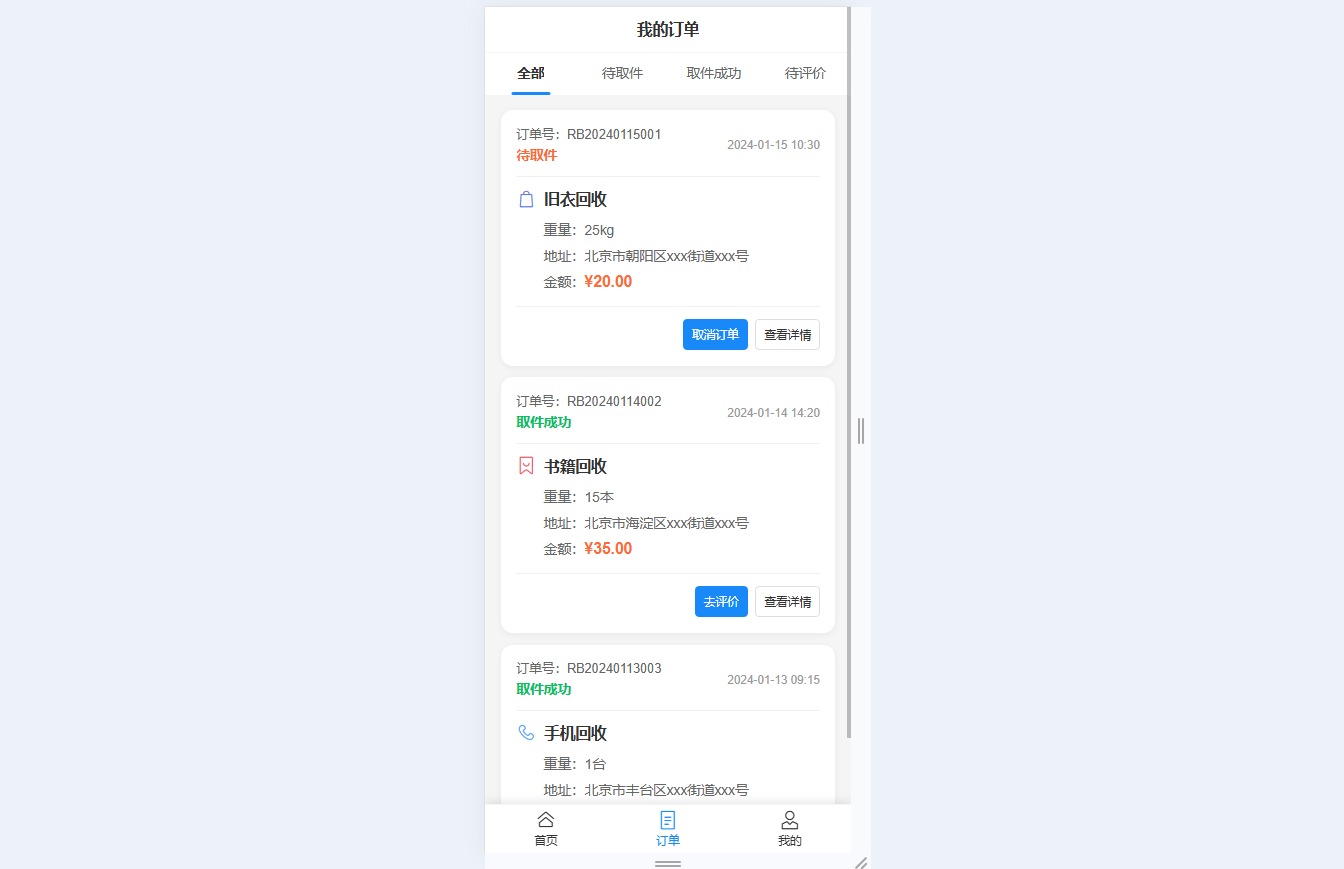Screen dimensions: 1344x869
Task: Select the 取件成功 tab
Action: (713, 73)
